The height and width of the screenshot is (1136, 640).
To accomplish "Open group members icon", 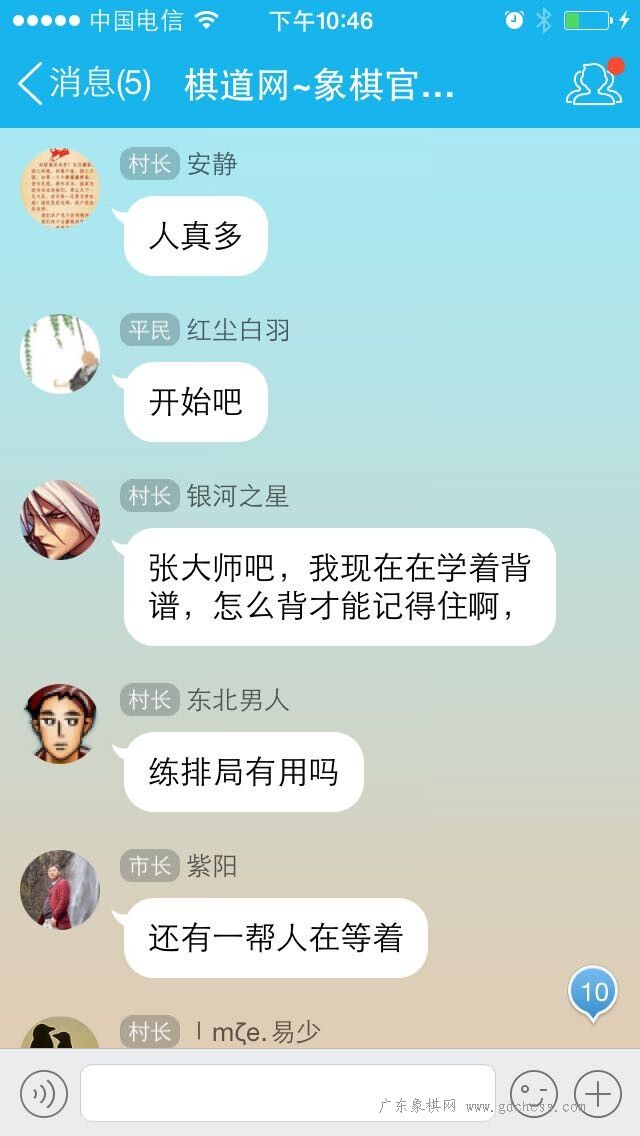I will click(594, 83).
